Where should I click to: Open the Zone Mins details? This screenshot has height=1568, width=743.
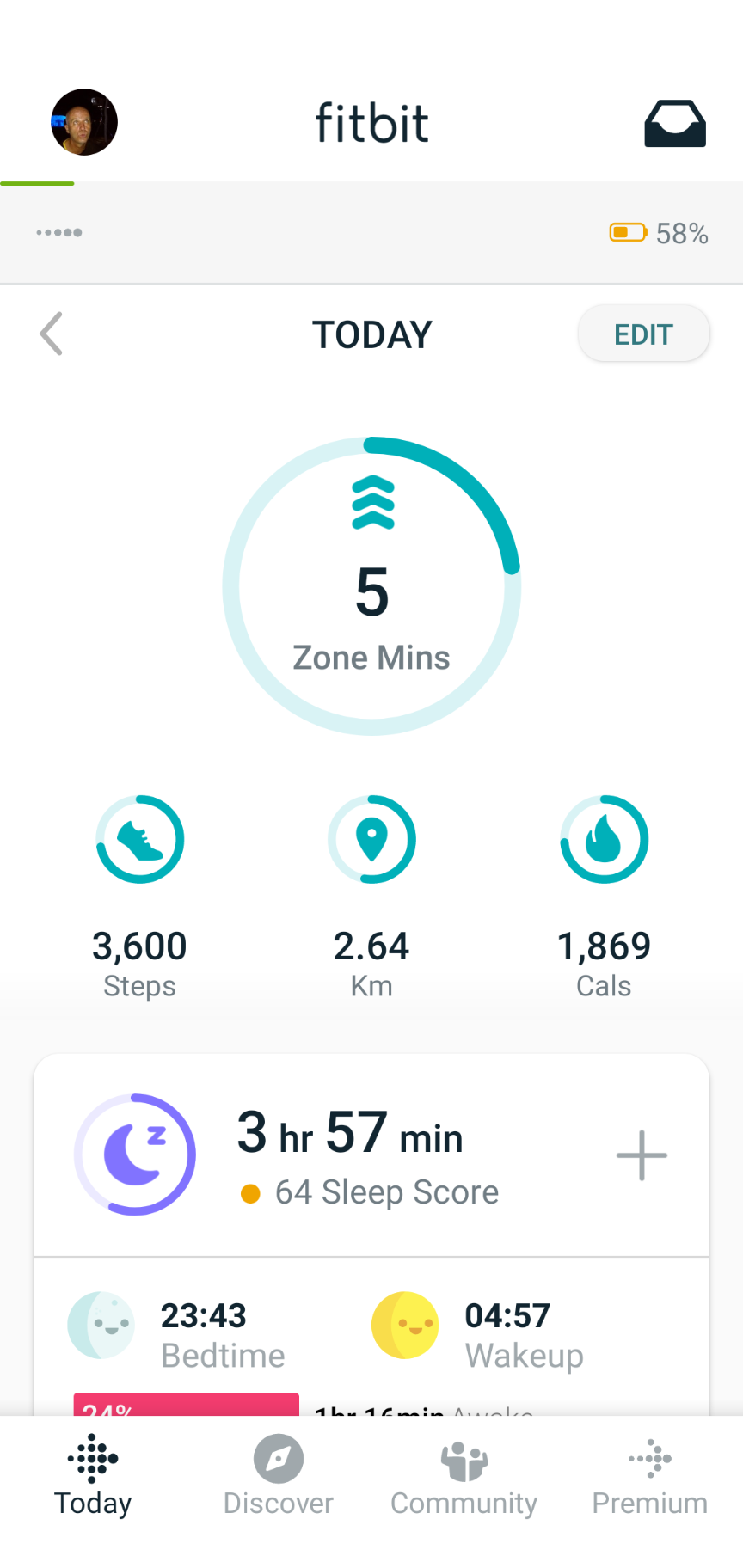click(371, 586)
